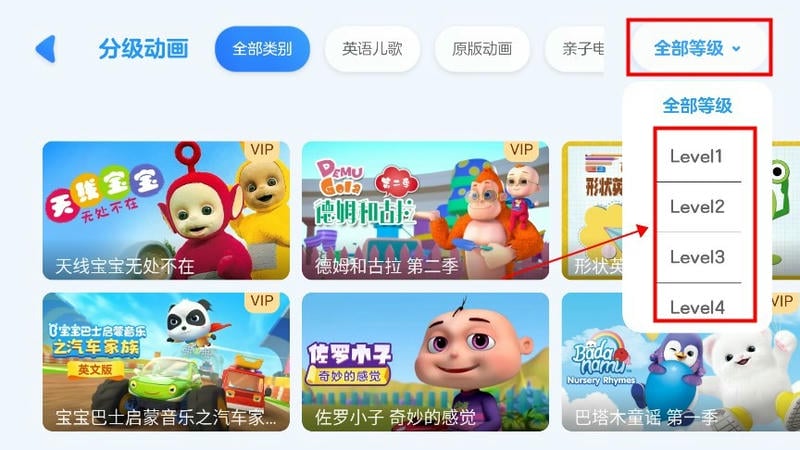The height and width of the screenshot is (450, 800).
Task: Select Level1 from the dropdown
Action: pyautogui.click(x=697, y=157)
